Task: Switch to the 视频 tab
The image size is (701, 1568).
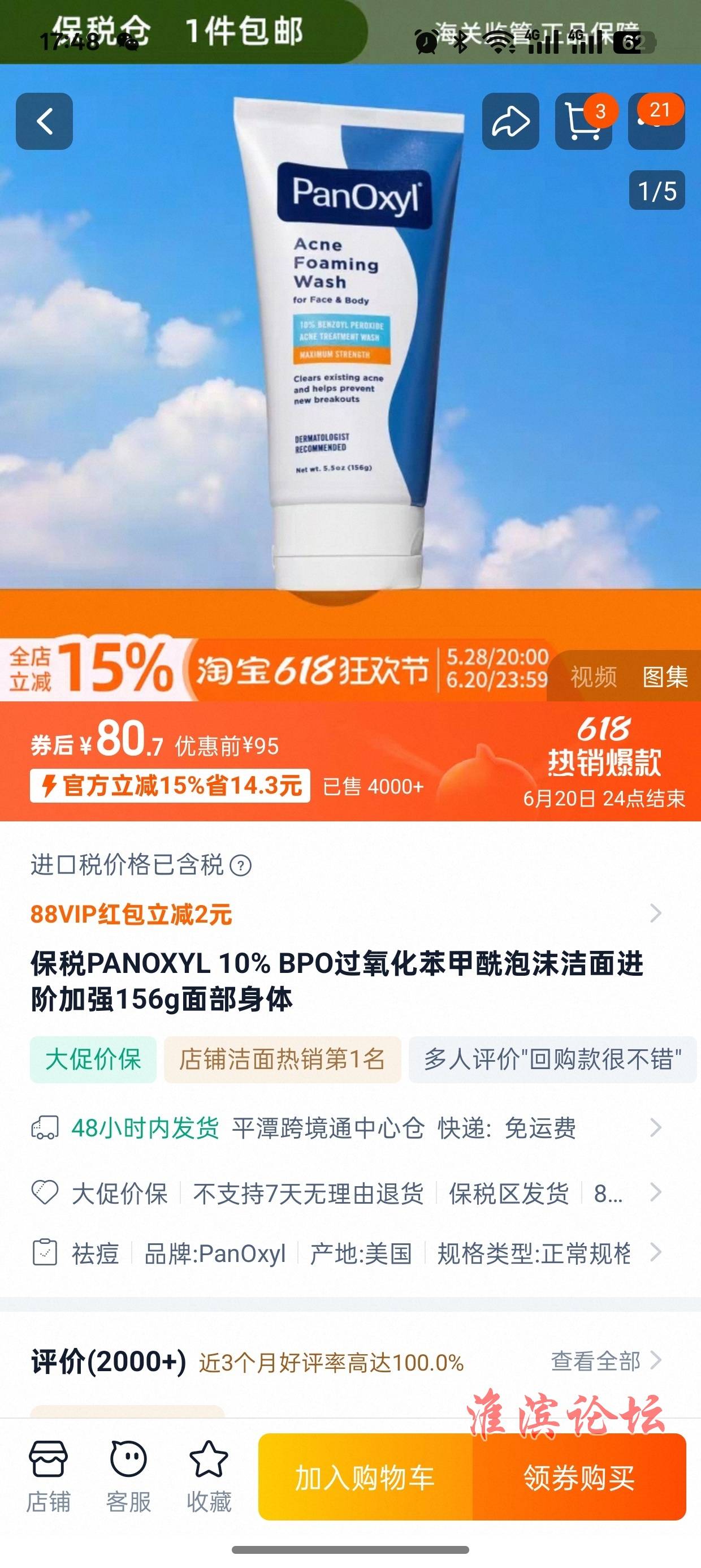Action: [x=593, y=677]
